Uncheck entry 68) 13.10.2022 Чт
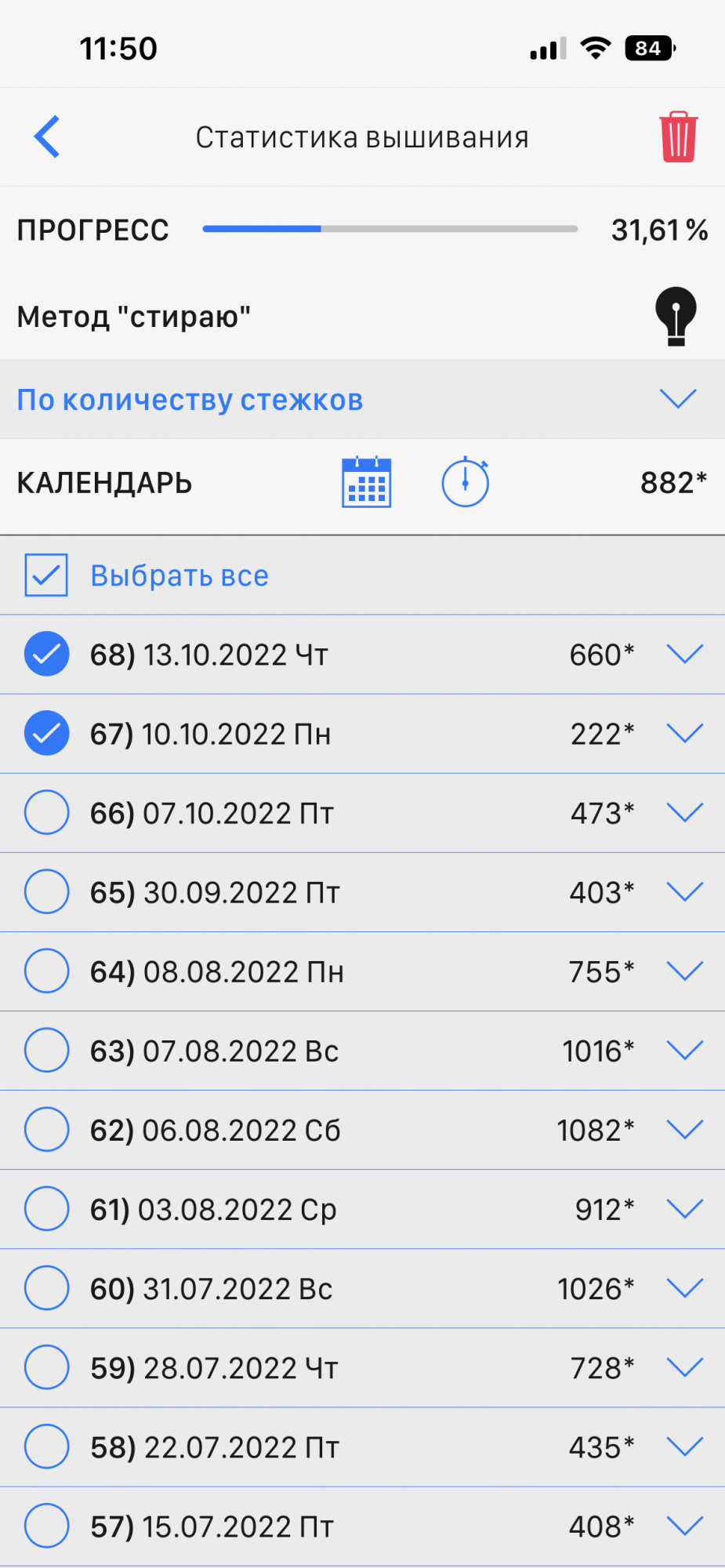This screenshot has height=1568, width=725. tap(47, 654)
